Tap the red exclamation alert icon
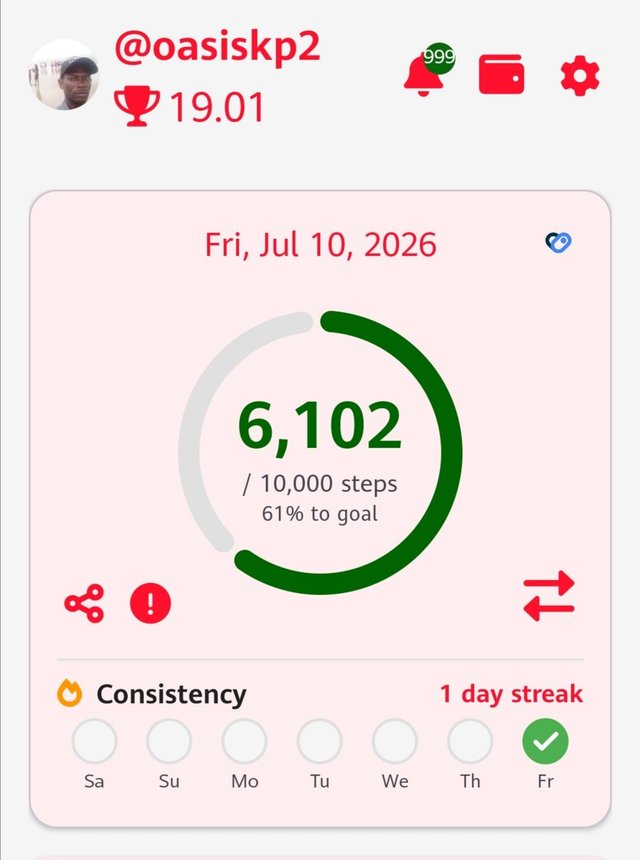Screen dimensions: 640x860 [x=150, y=603]
